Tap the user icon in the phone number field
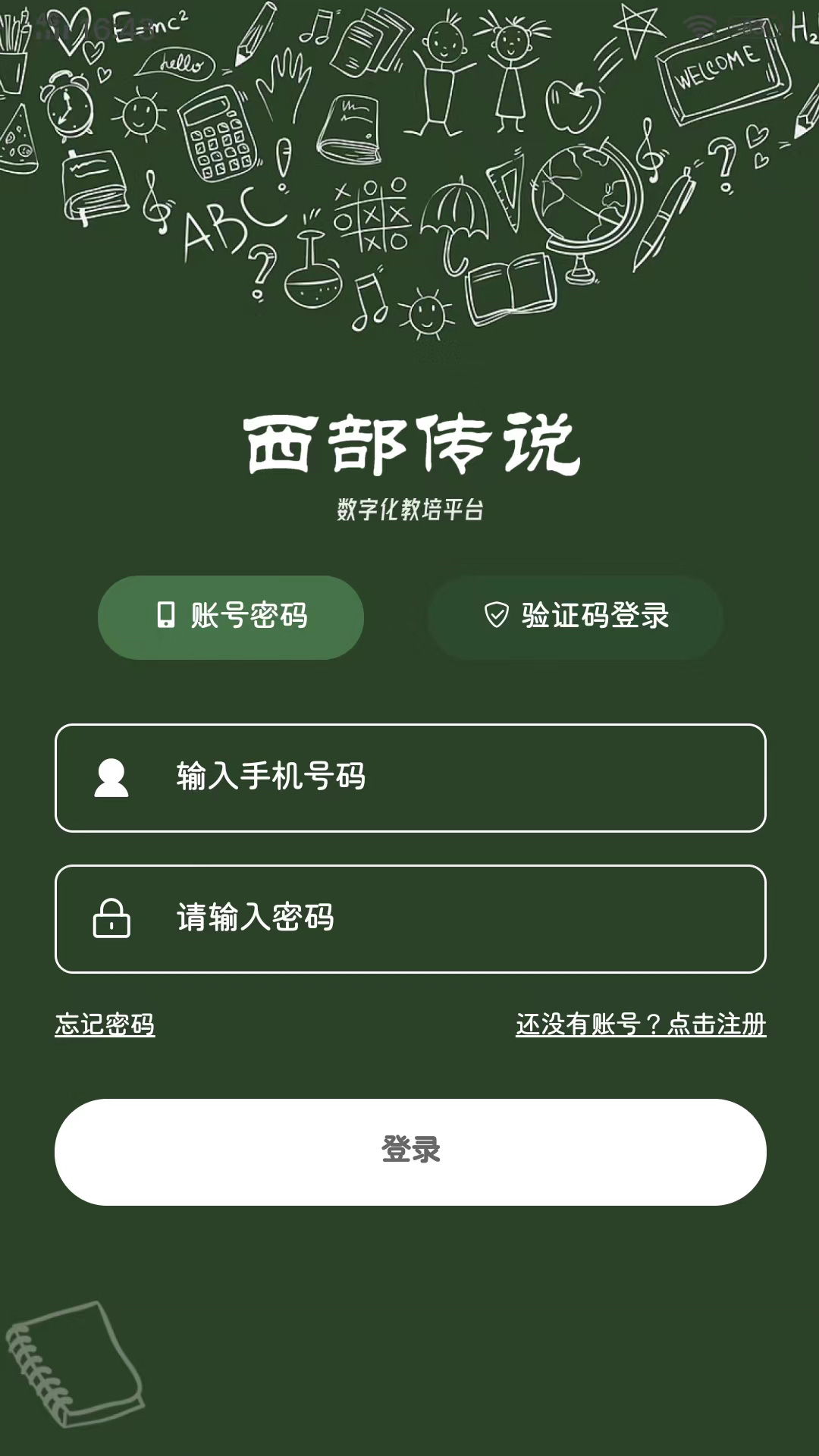819x1456 pixels. tap(110, 777)
